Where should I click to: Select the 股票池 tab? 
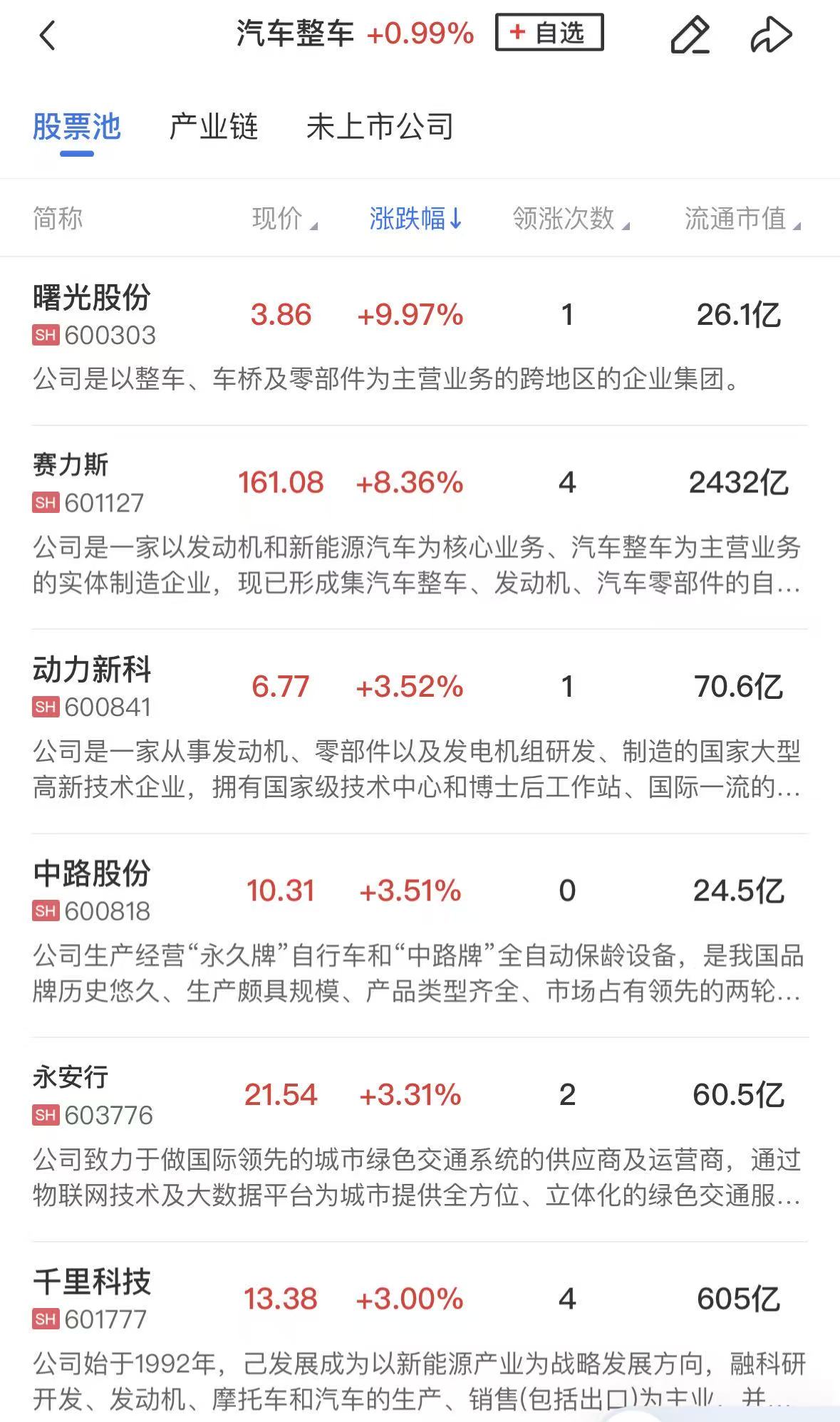[77, 127]
